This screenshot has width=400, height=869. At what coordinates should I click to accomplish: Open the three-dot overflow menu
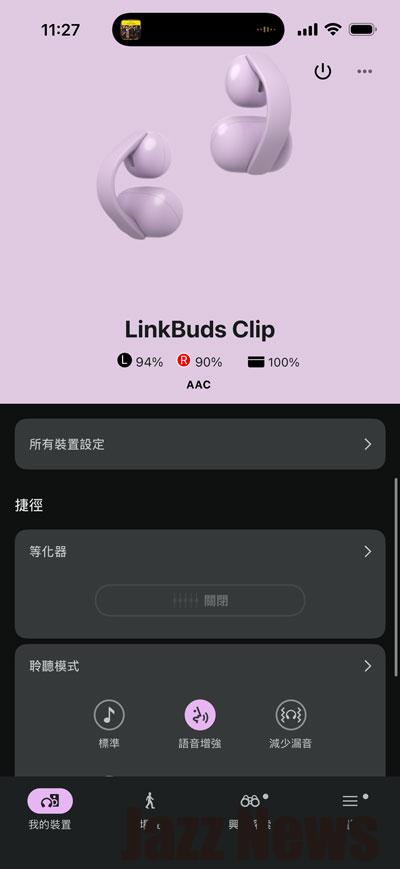click(x=365, y=71)
